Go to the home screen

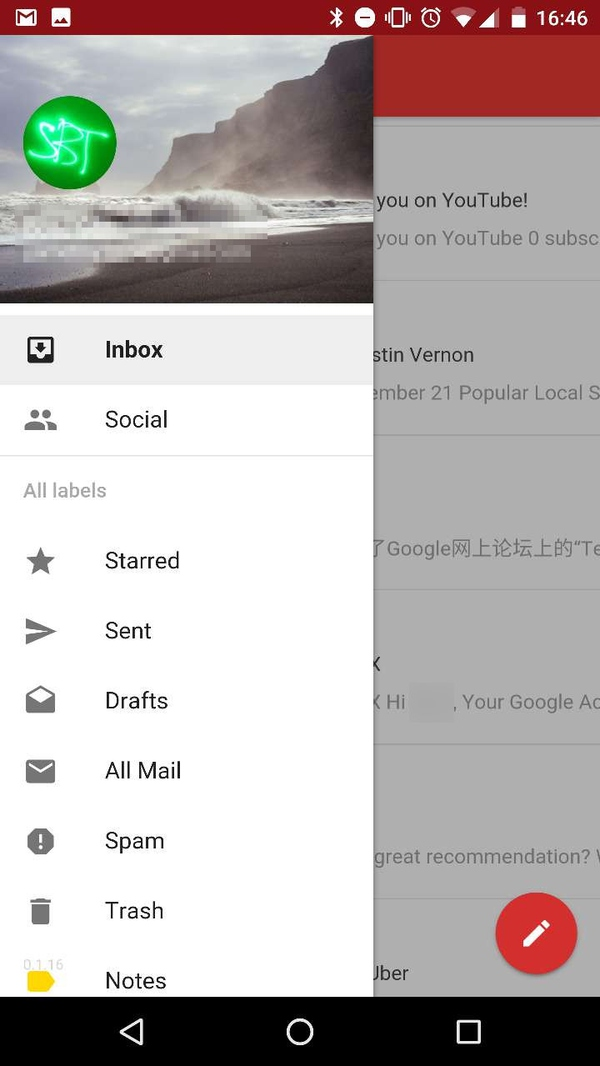(x=300, y=1031)
